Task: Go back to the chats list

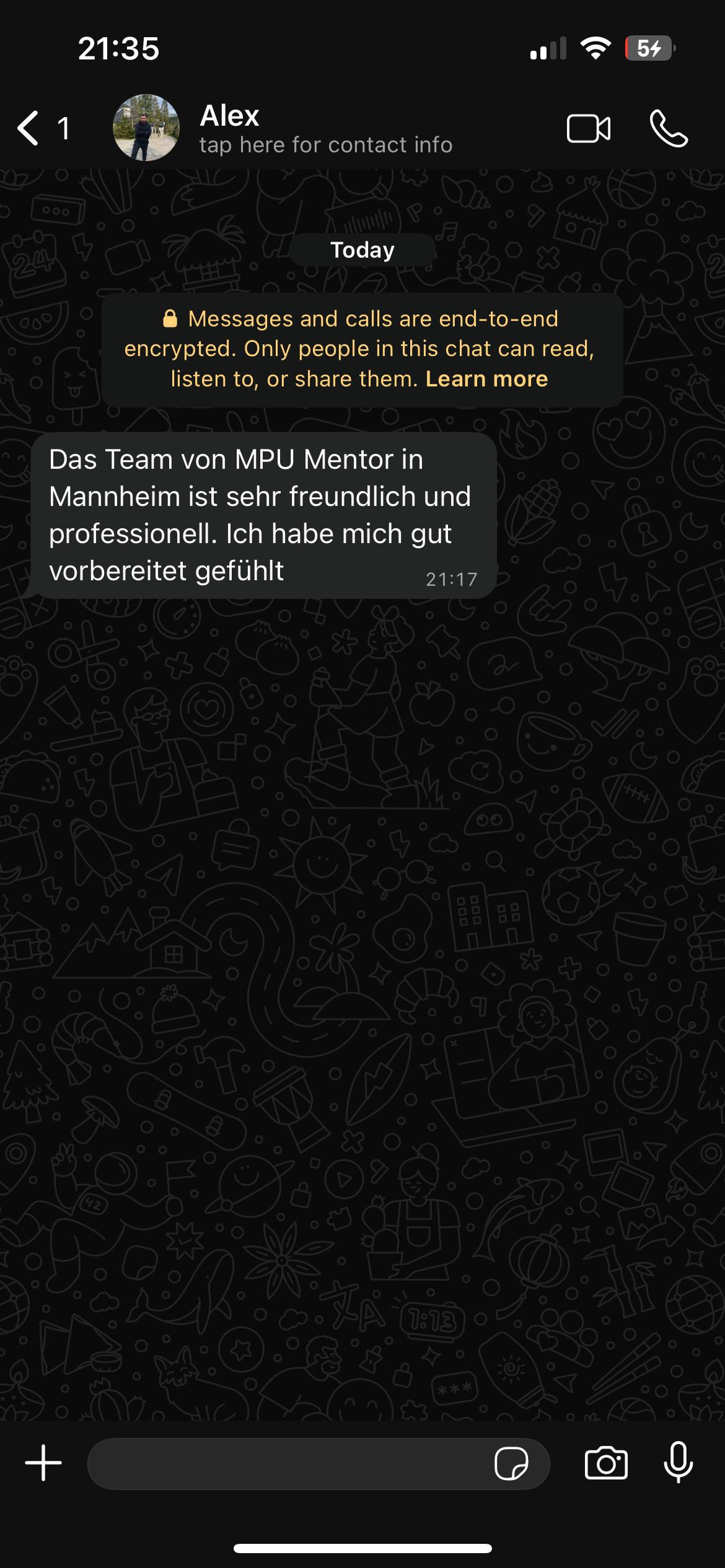Action: click(x=30, y=128)
